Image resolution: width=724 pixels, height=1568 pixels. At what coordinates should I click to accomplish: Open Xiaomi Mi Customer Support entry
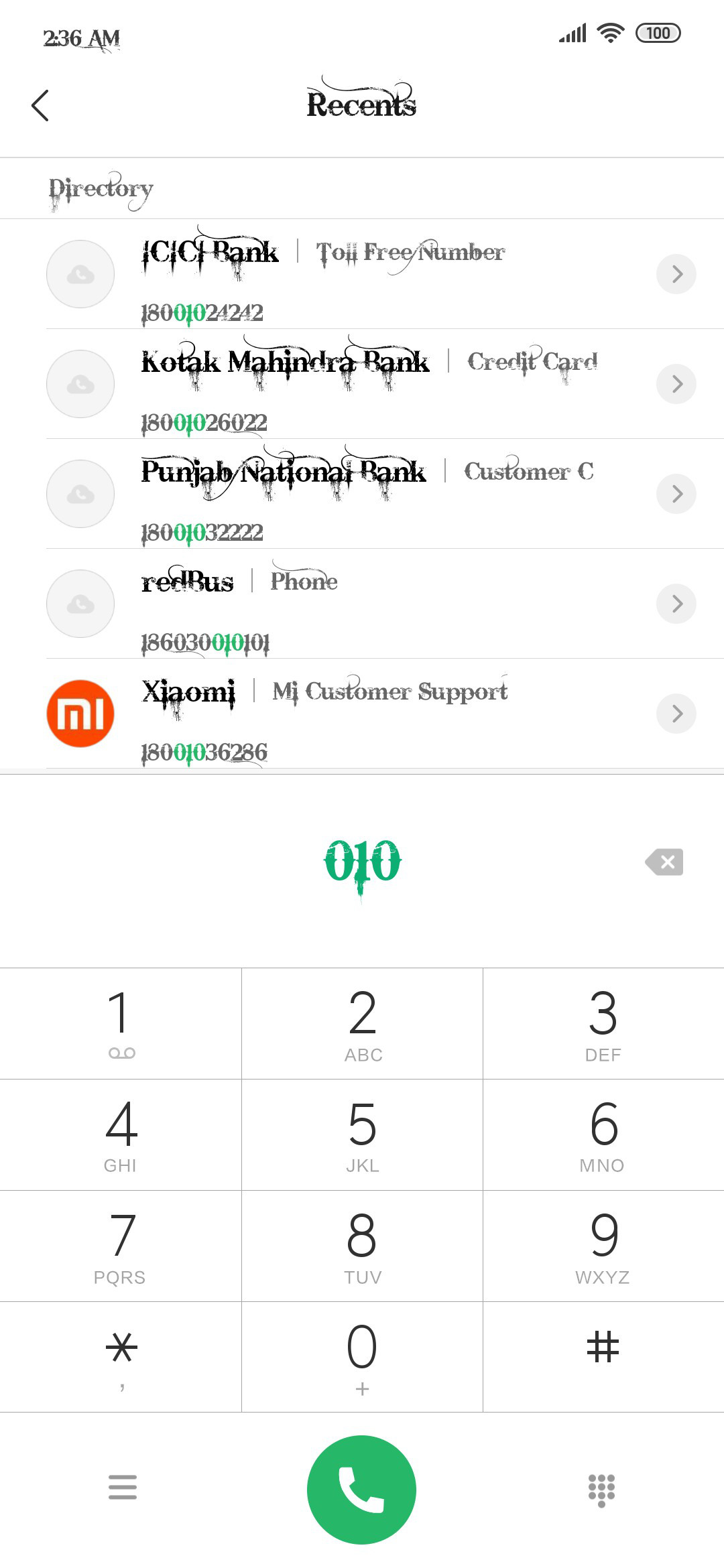[x=362, y=714]
